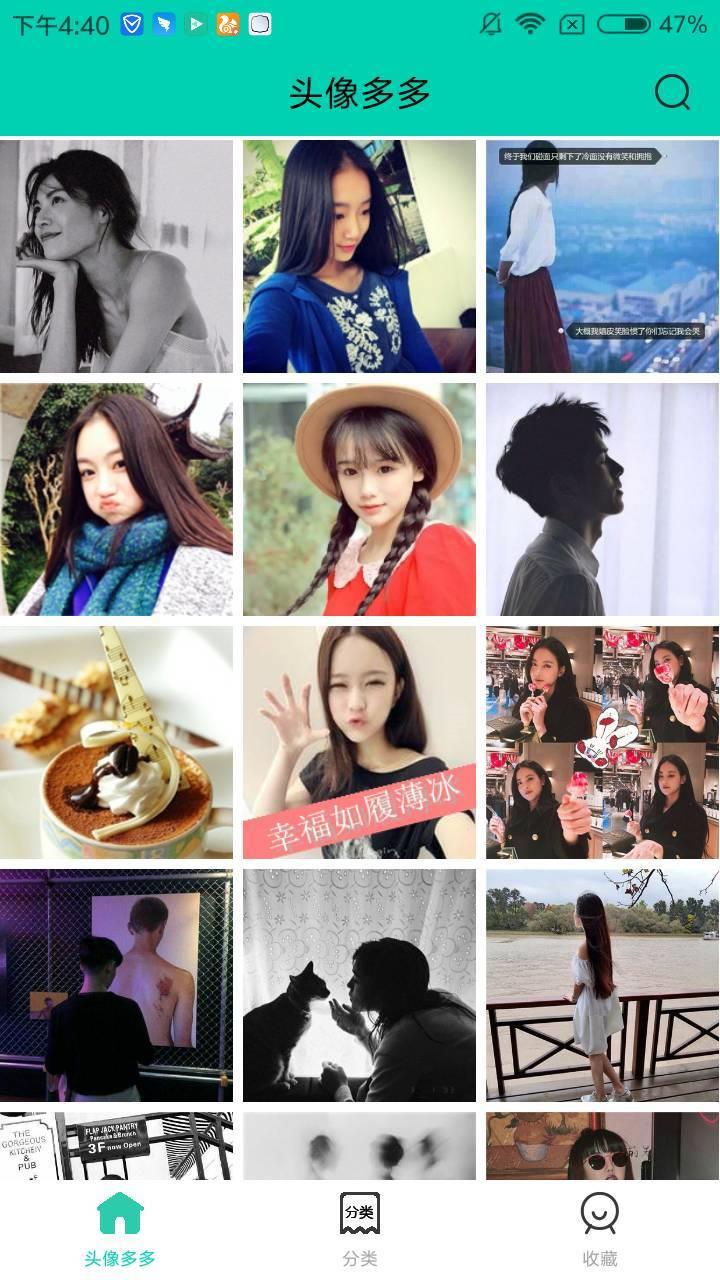Open the girl in blue embroidered top avatar
Viewport: 720px width, 1280px height.
tap(359, 256)
